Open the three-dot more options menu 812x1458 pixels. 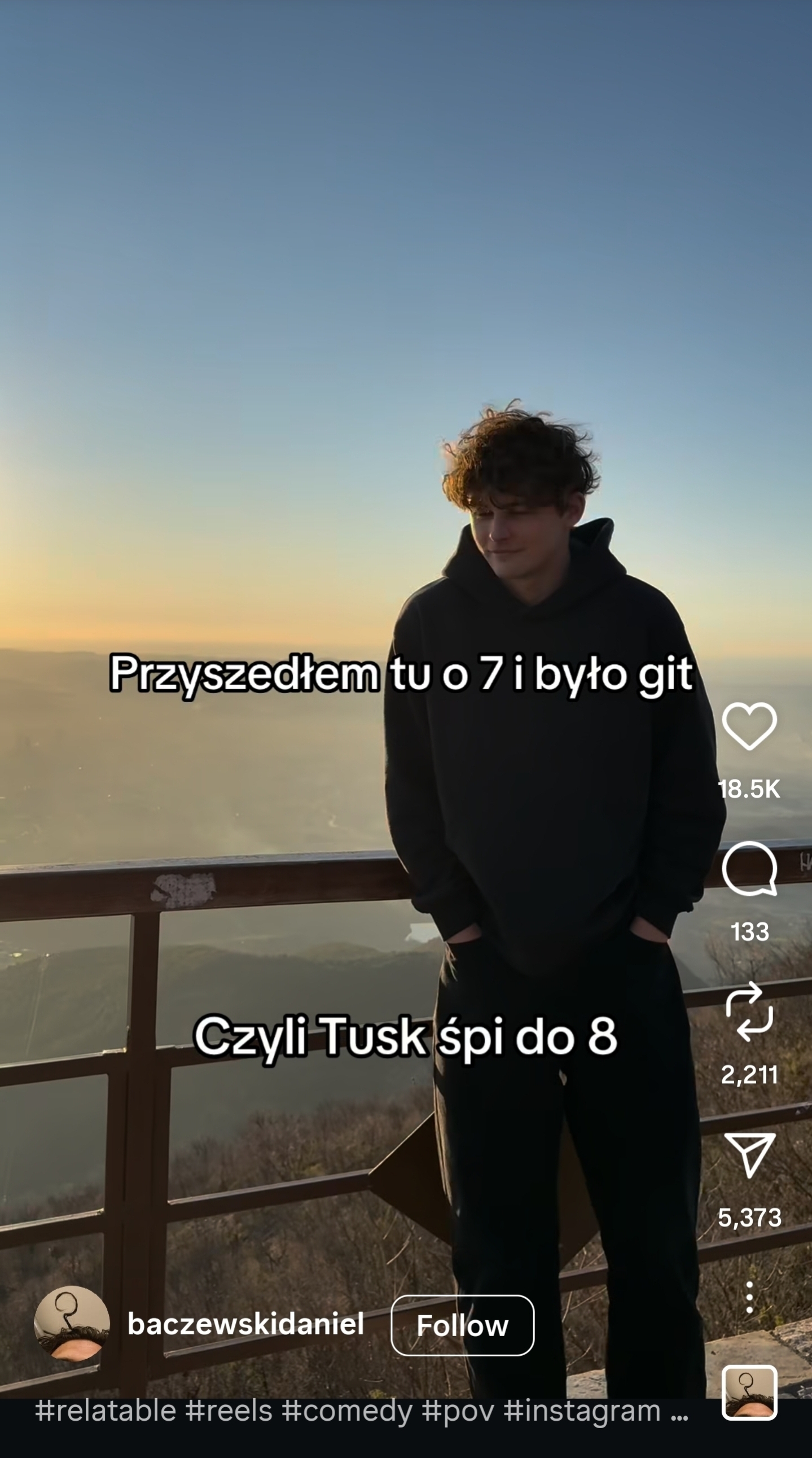coord(749,1298)
